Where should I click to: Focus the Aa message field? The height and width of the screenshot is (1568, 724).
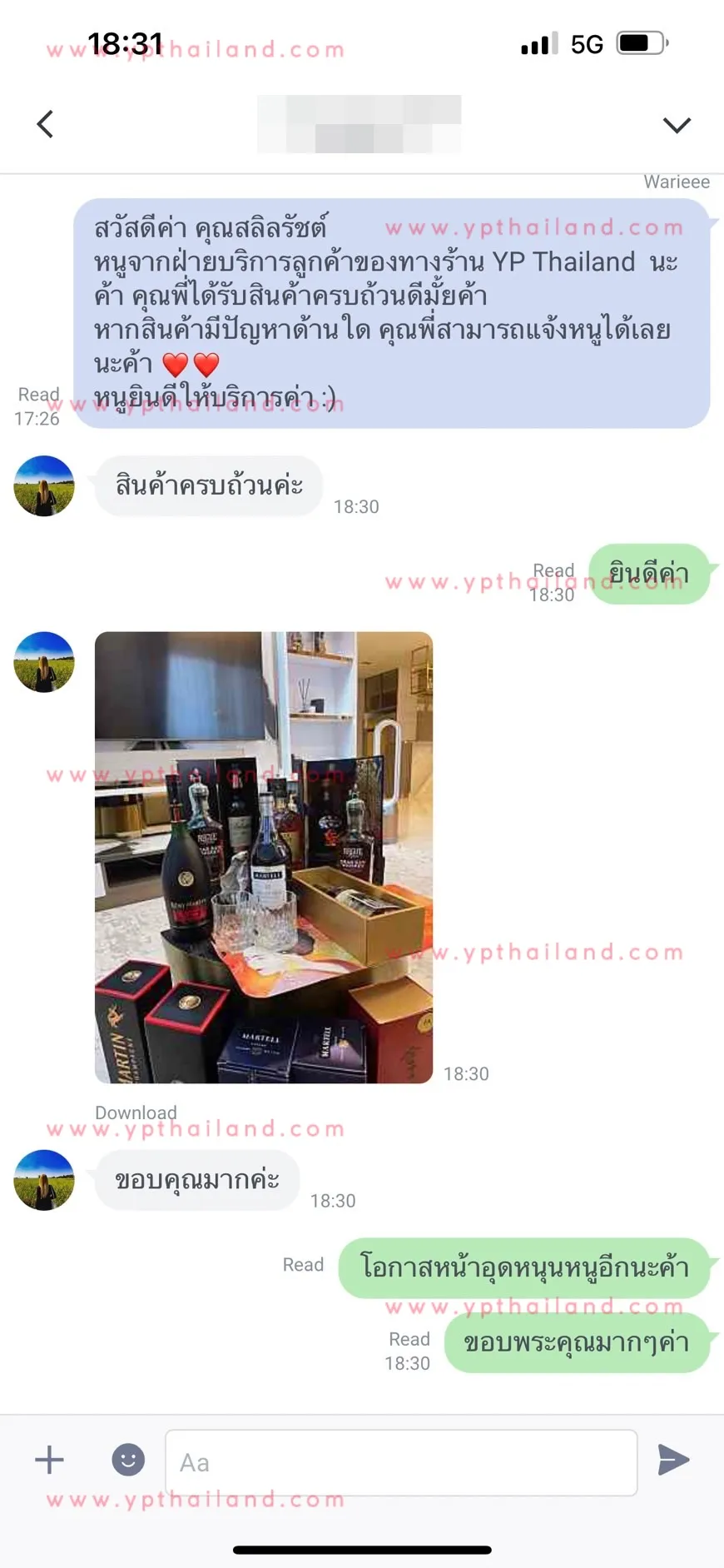tap(401, 1462)
